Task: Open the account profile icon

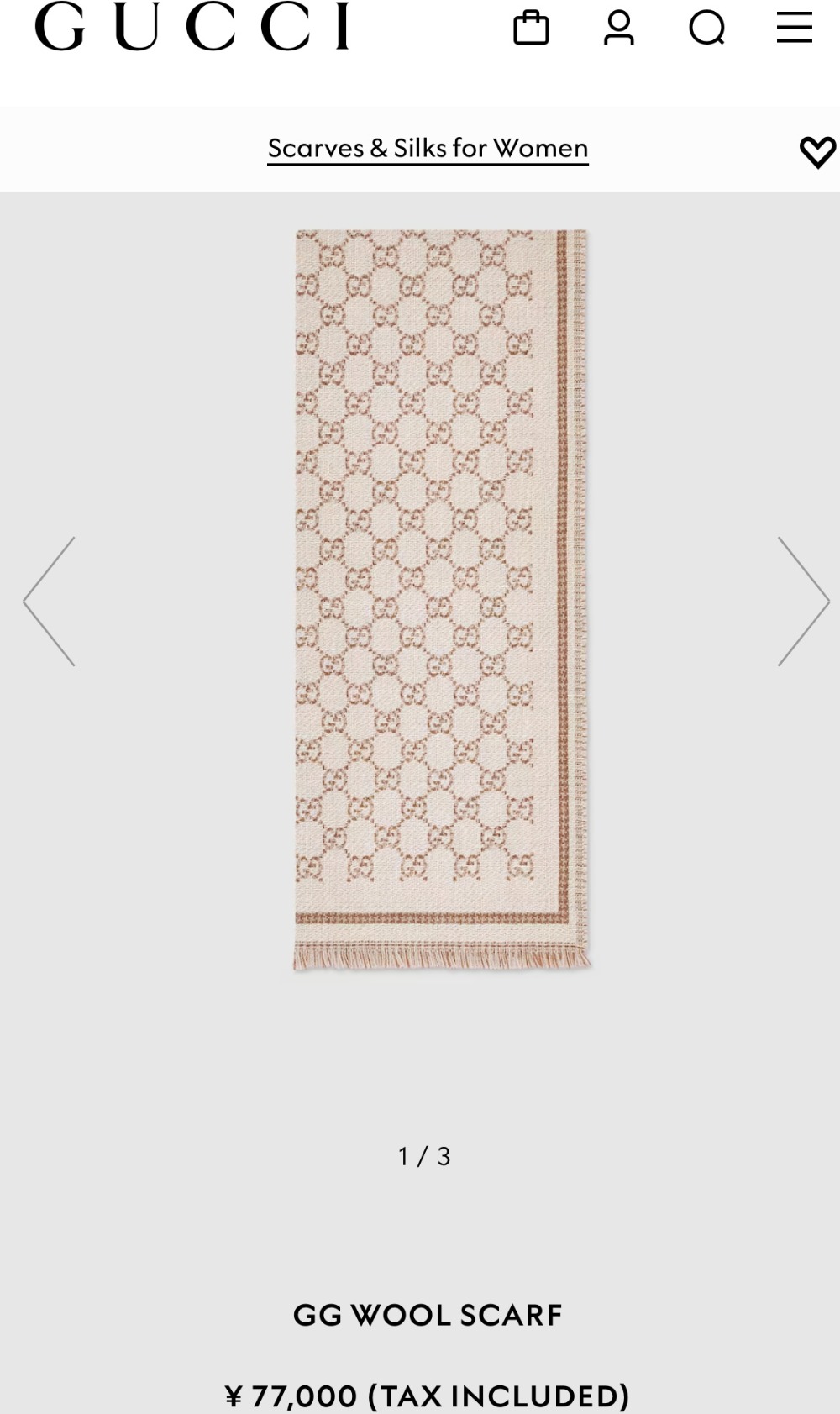Action: click(619, 27)
